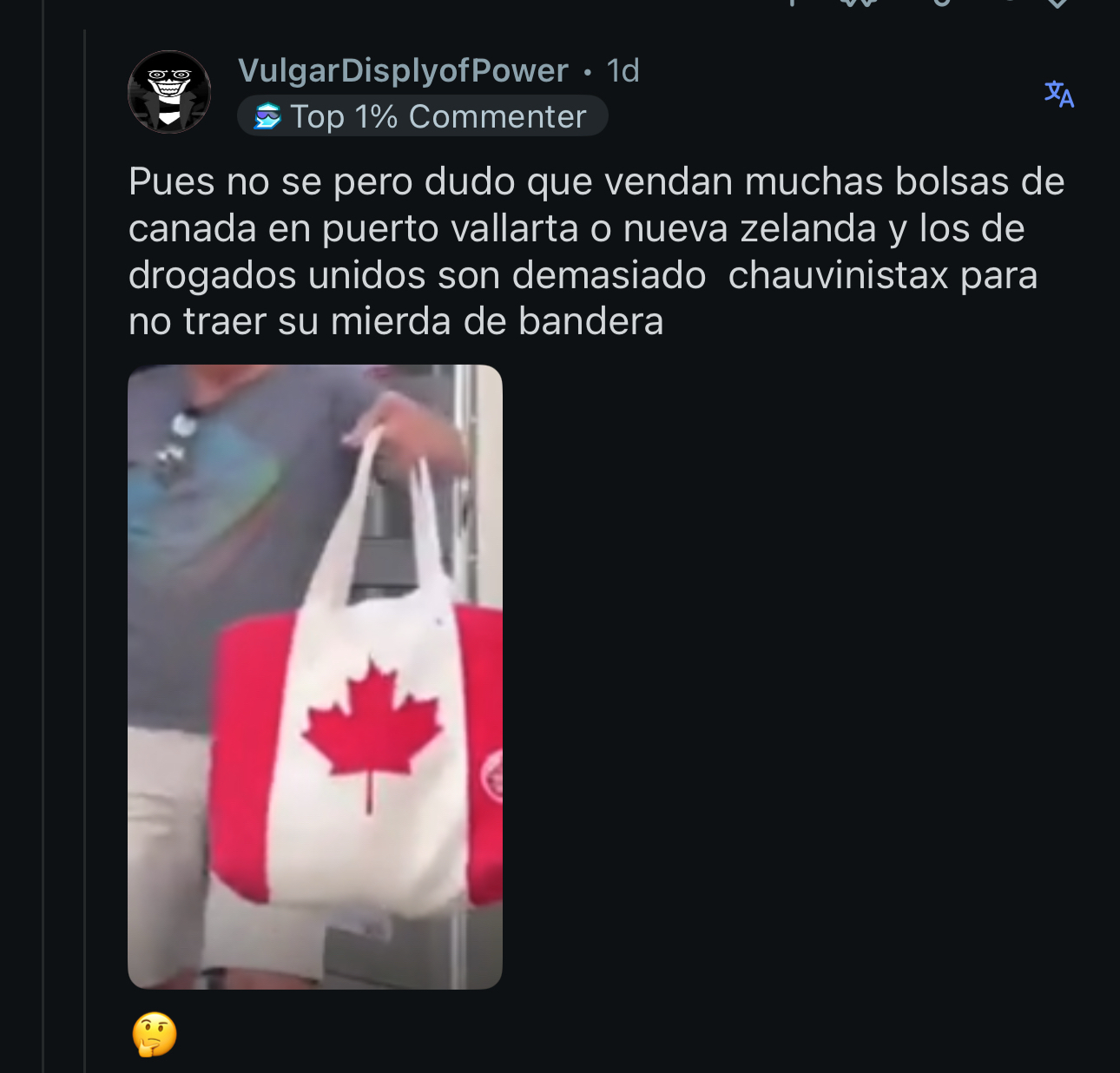Tap the VulgarDisplyofPower username
The height and width of the screenshot is (1073, 1120).
click(x=403, y=70)
